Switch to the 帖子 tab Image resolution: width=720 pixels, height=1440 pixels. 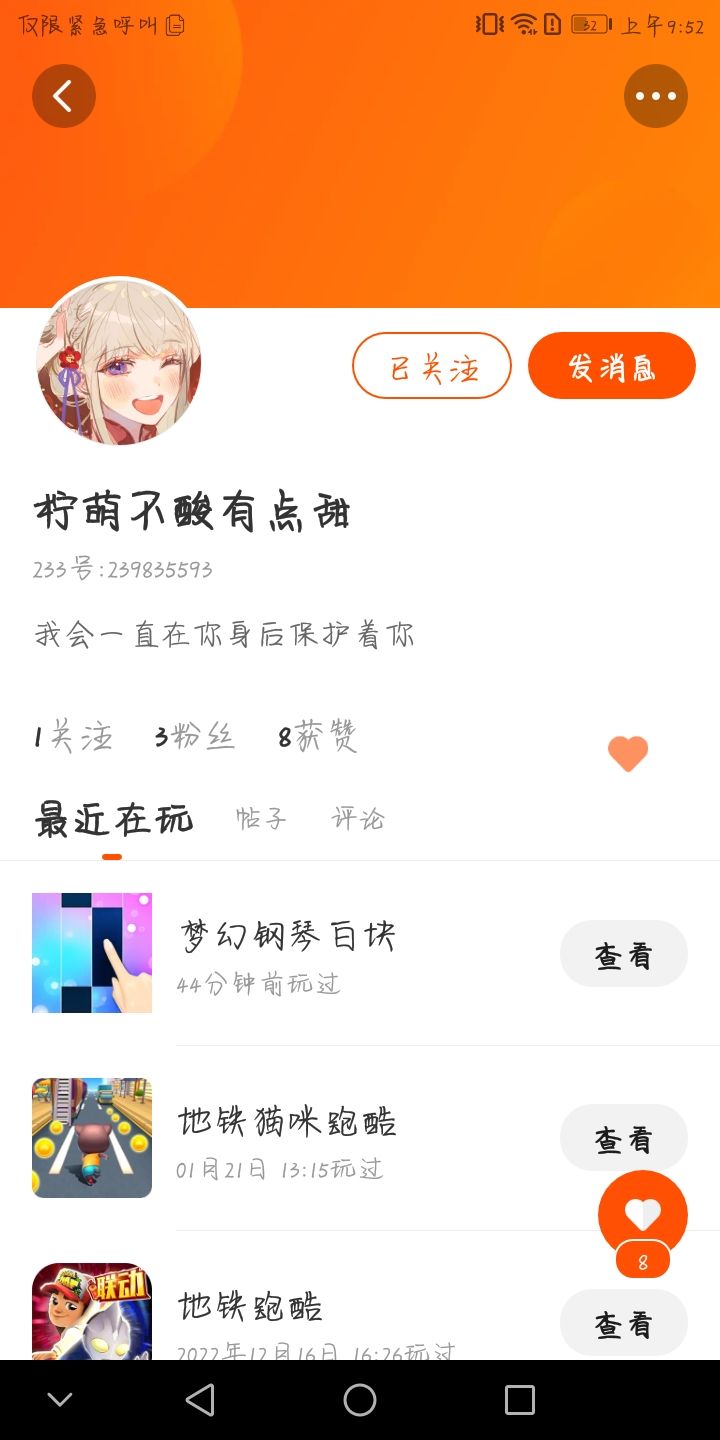click(x=261, y=819)
